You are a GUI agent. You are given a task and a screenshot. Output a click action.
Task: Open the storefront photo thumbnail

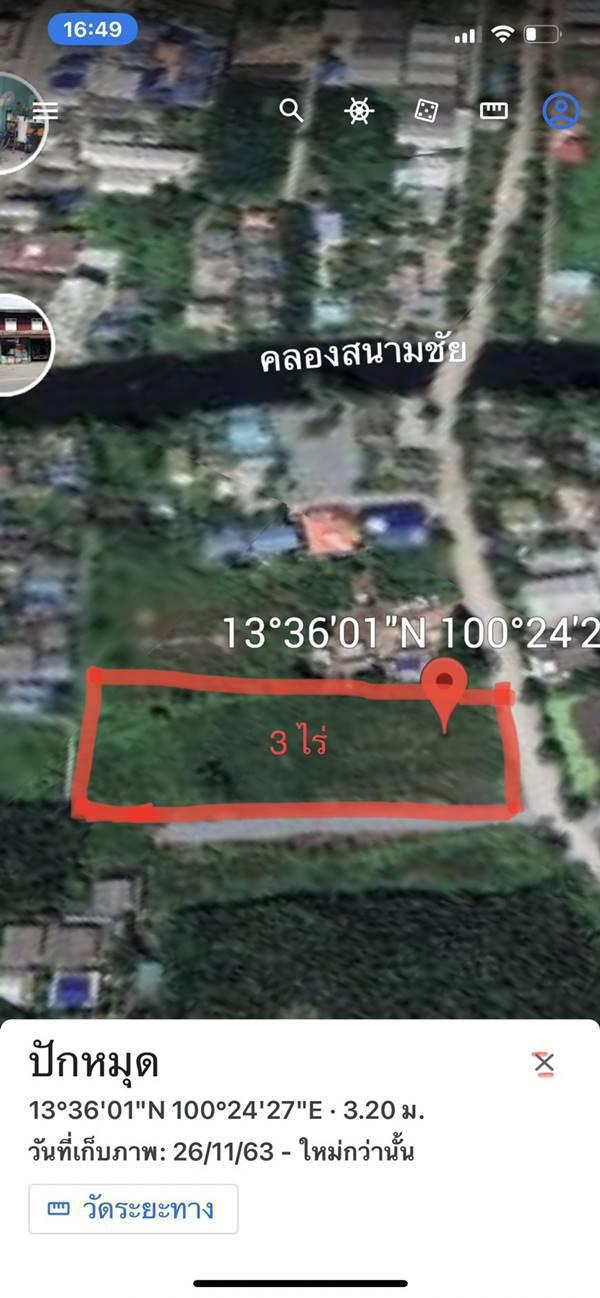[22, 345]
